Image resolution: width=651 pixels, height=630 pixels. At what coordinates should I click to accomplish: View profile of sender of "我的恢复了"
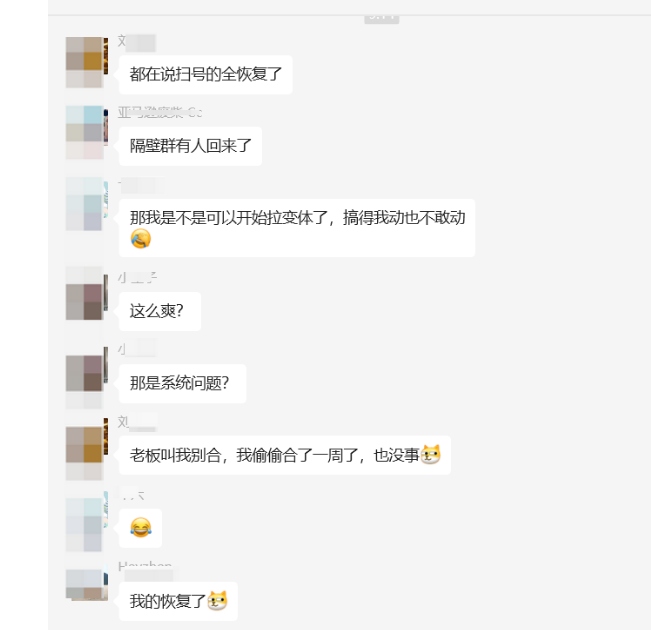pyautogui.click(x=86, y=586)
